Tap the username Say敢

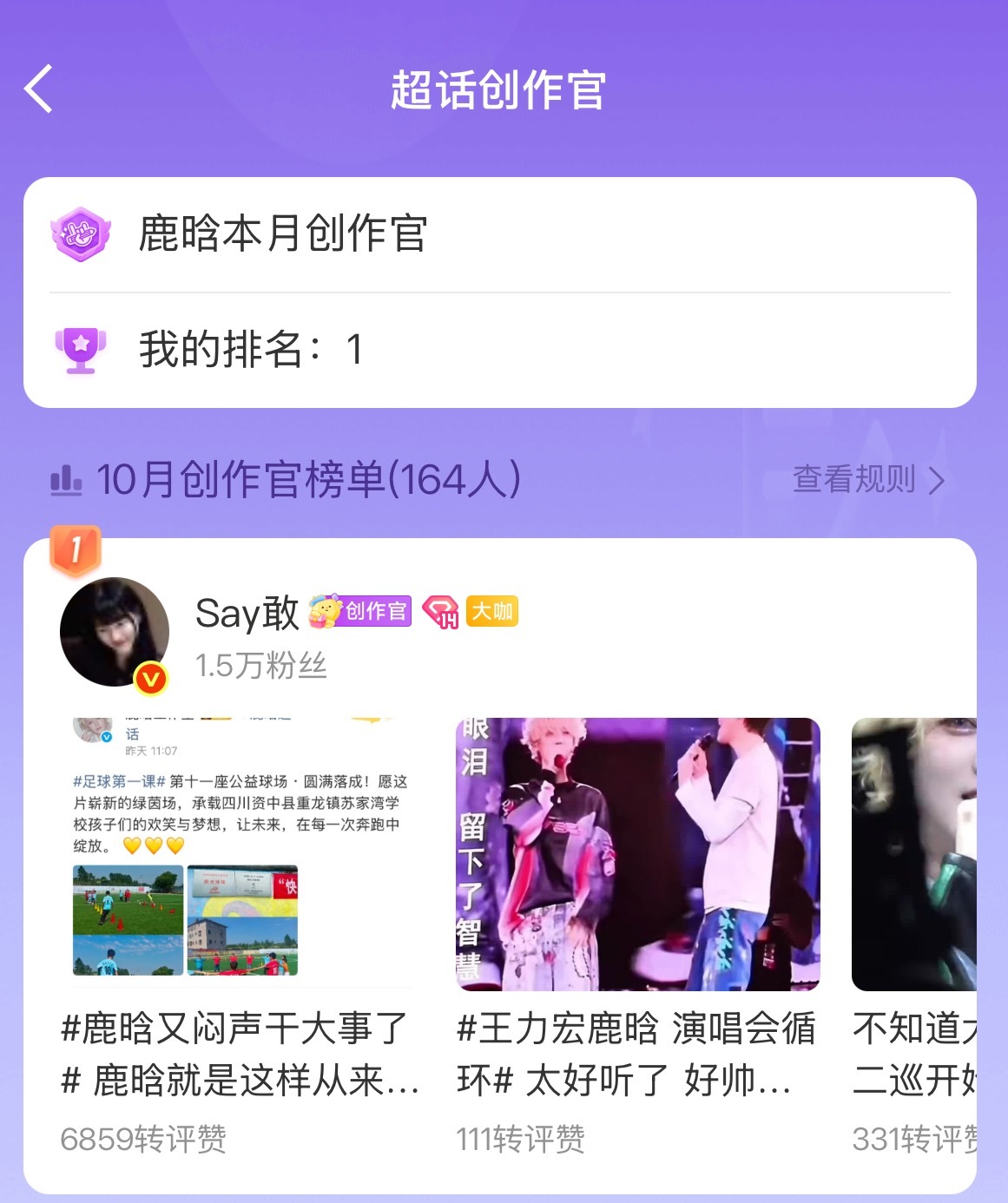point(247,613)
